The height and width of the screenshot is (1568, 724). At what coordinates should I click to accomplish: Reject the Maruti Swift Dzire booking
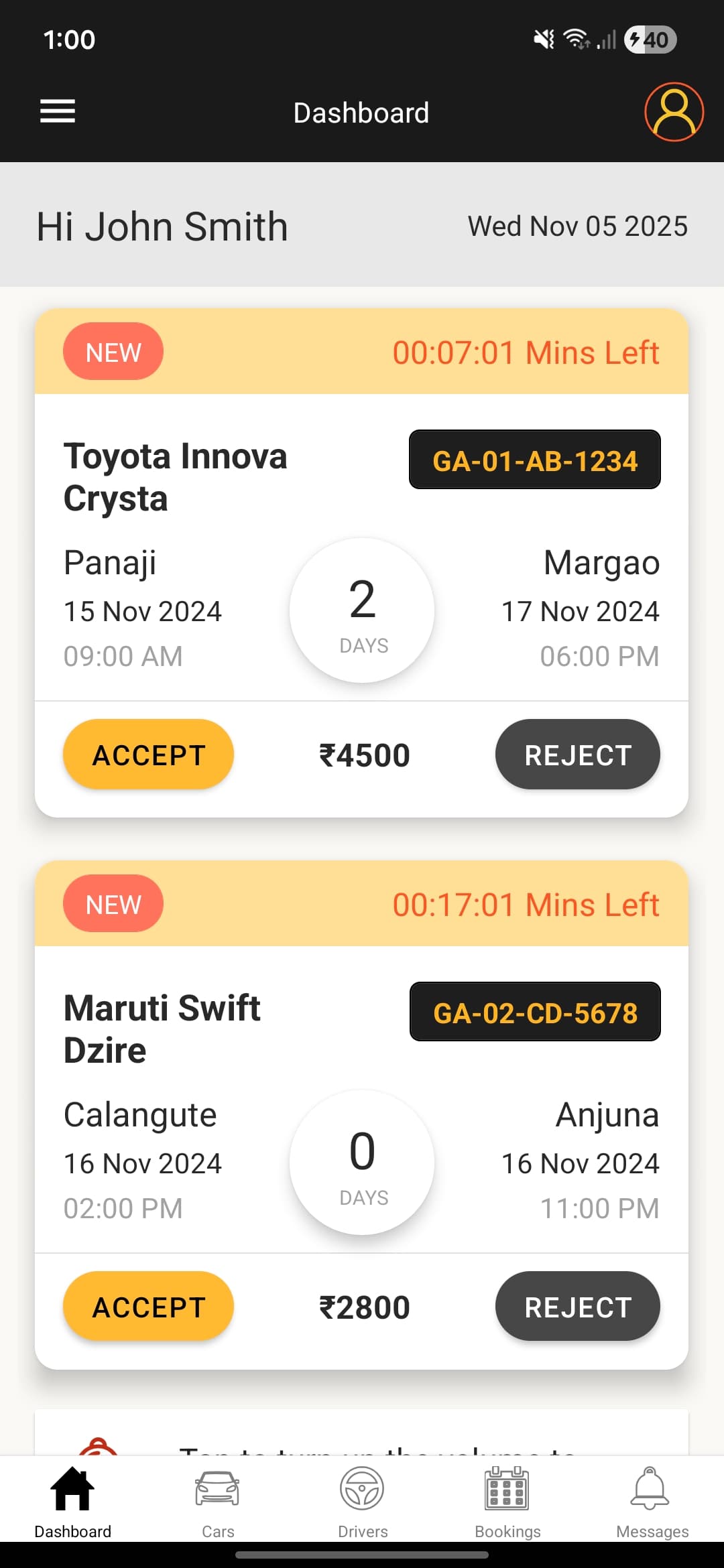[x=578, y=1306]
